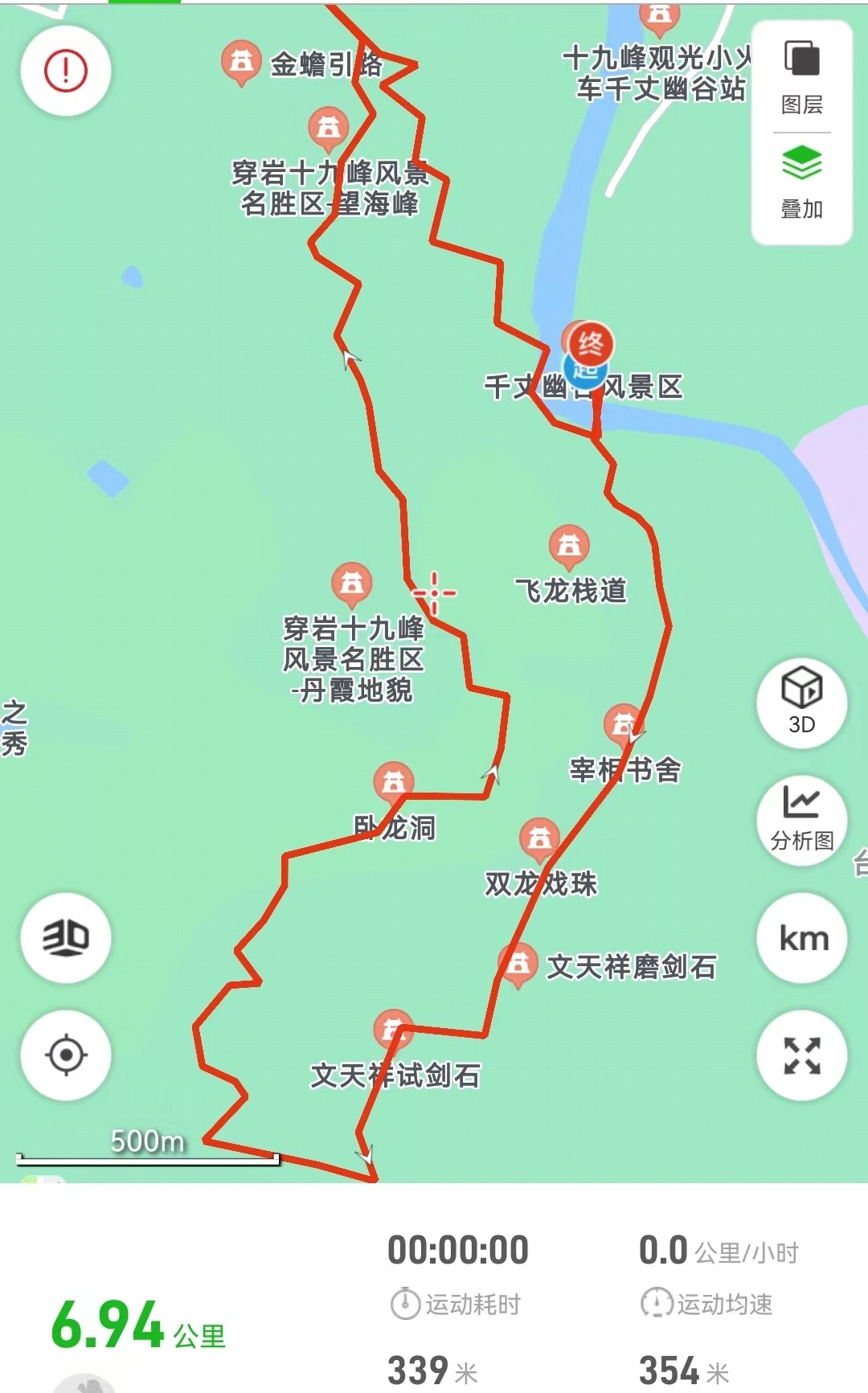
Task: Select the 文天祥磨剑石 spot marker
Action: pos(518,963)
